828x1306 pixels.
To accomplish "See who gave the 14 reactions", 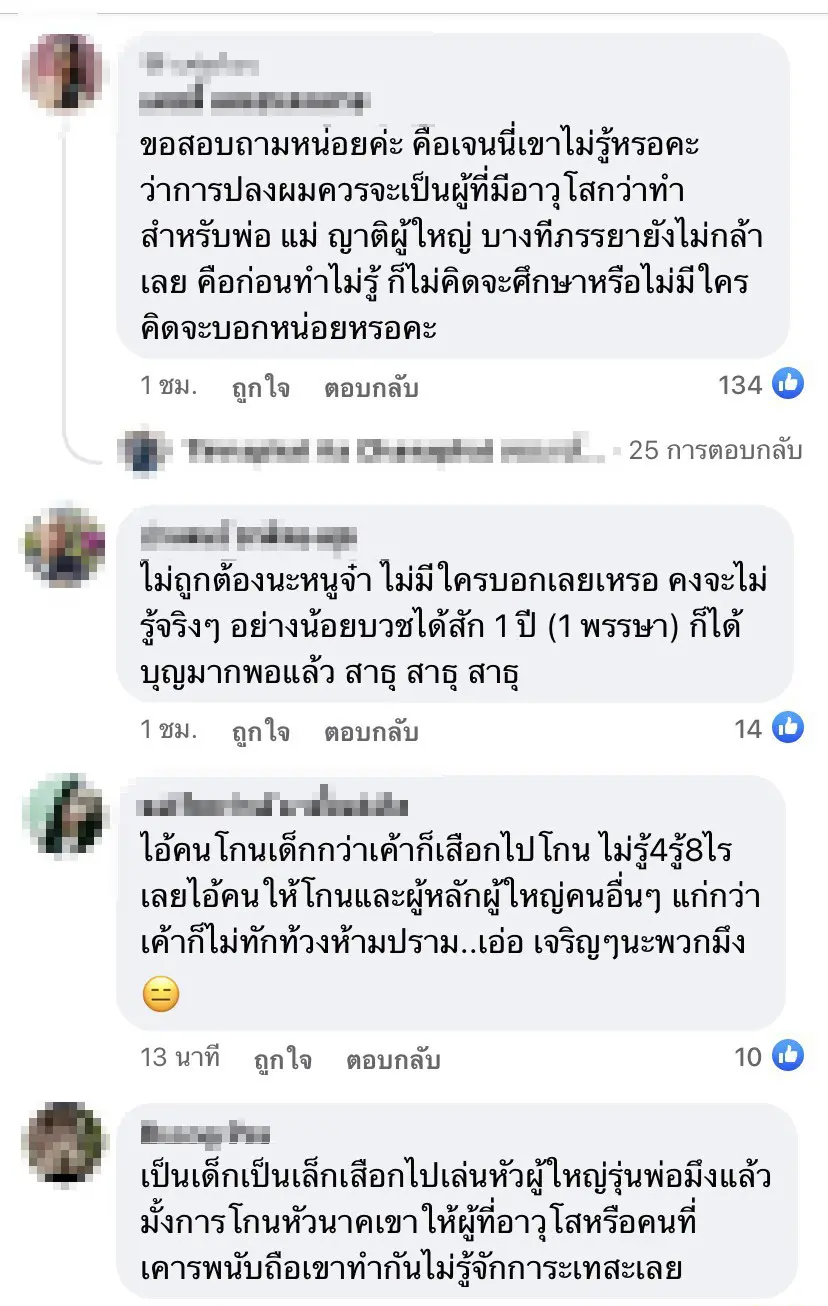I will [769, 729].
